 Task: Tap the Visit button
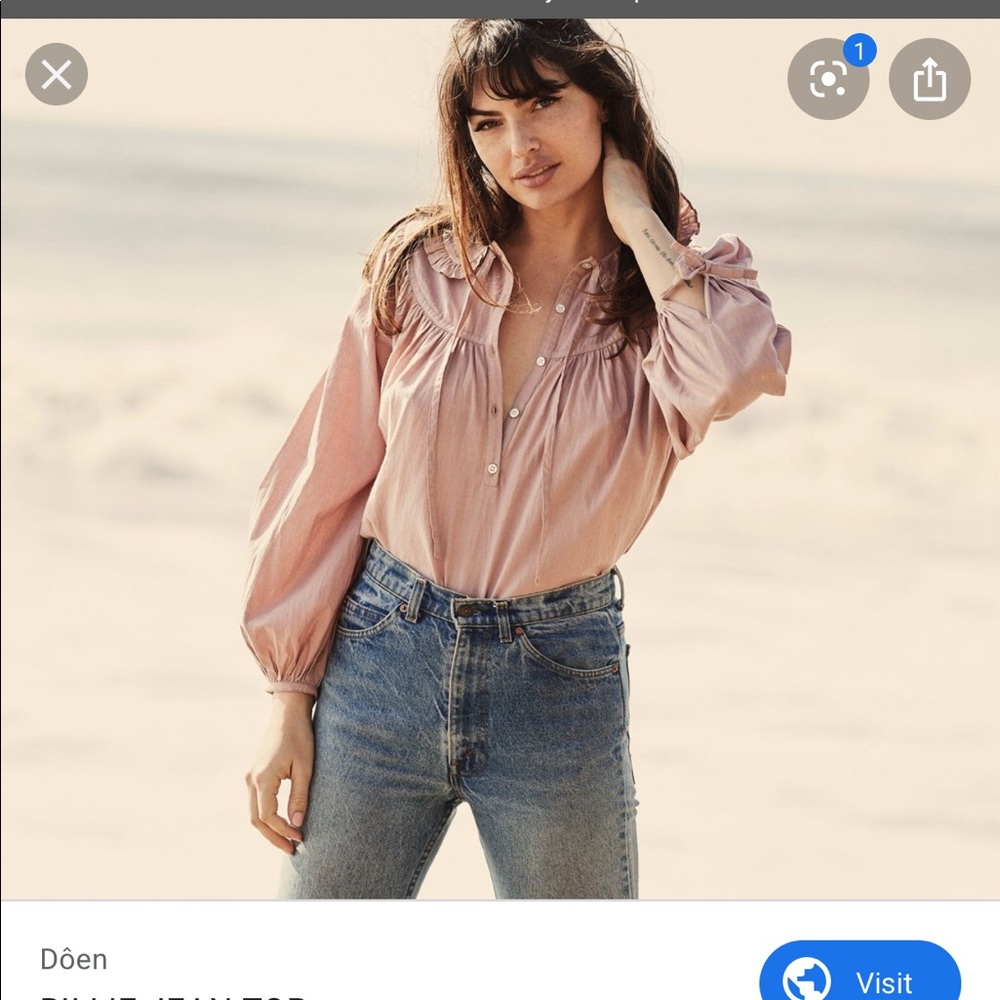click(860, 978)
